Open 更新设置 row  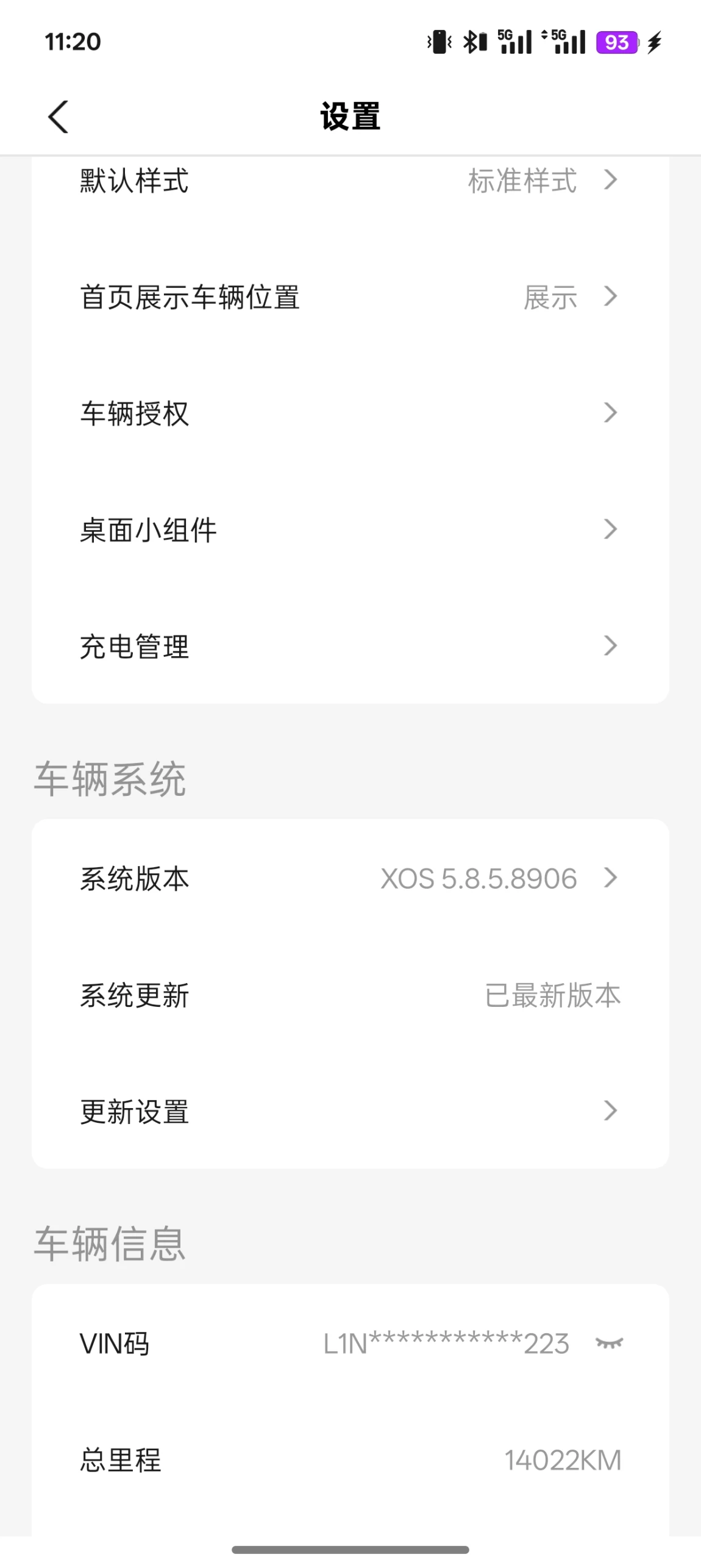(350, 1111)
